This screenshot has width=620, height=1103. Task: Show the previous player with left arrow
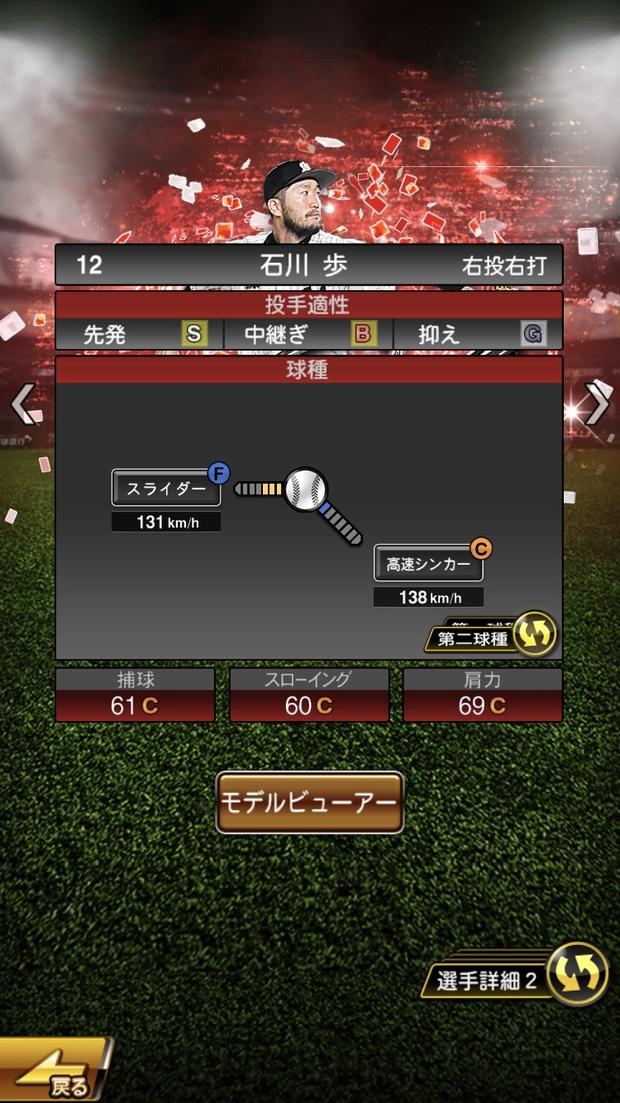[x=22, y=404]
